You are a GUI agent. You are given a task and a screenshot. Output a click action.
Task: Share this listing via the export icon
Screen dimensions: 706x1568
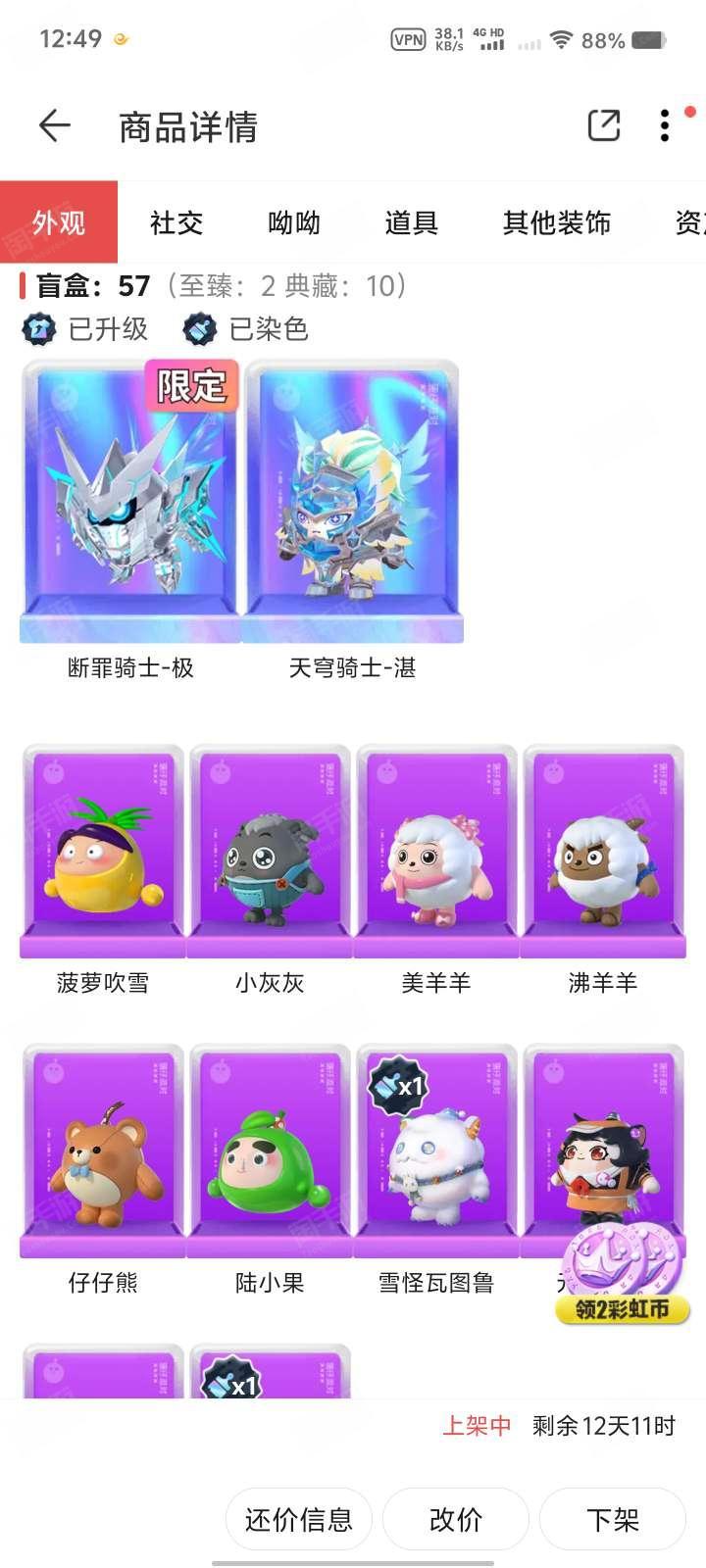point(604,125)
